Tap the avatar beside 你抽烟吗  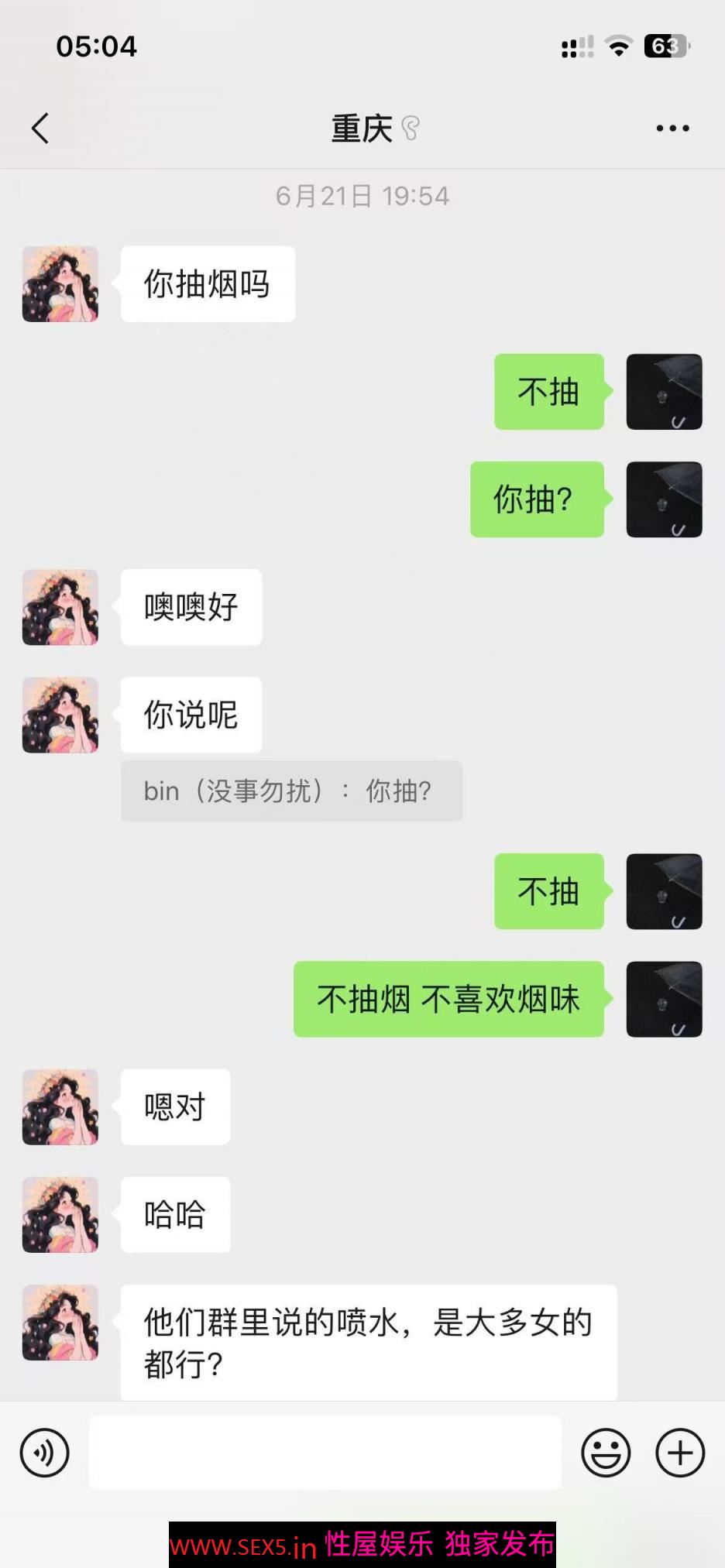point(60,284)
